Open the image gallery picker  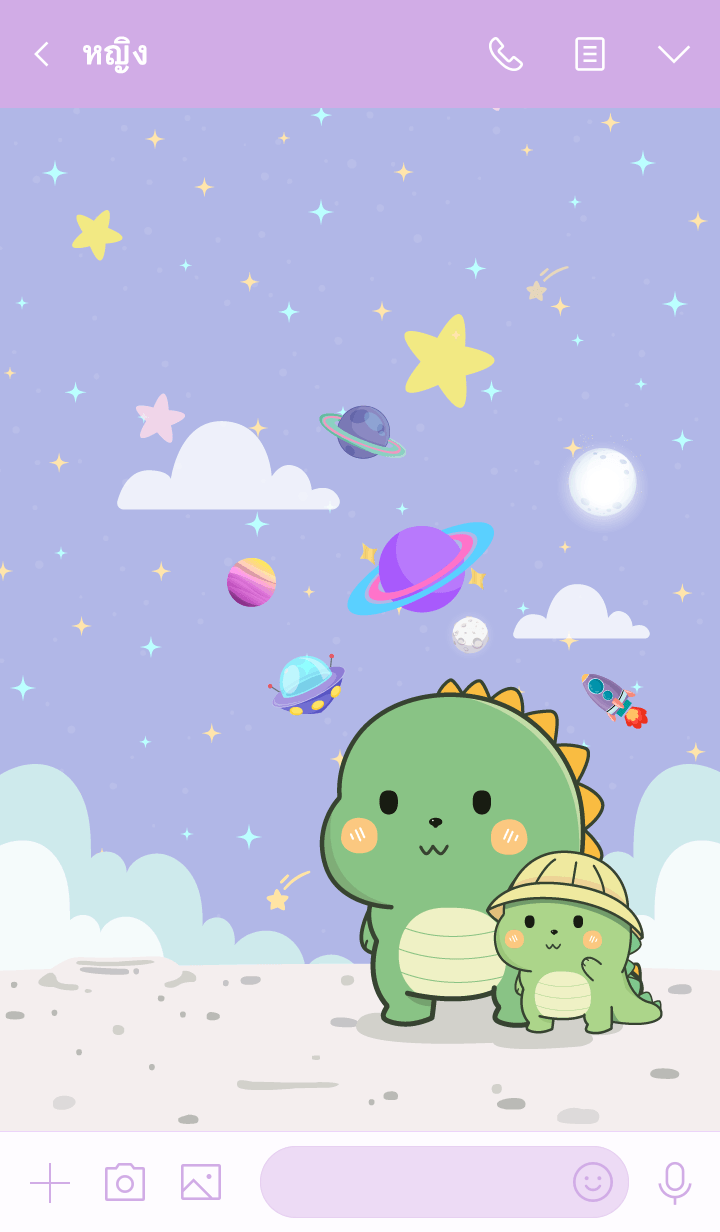pos(201,1182)
